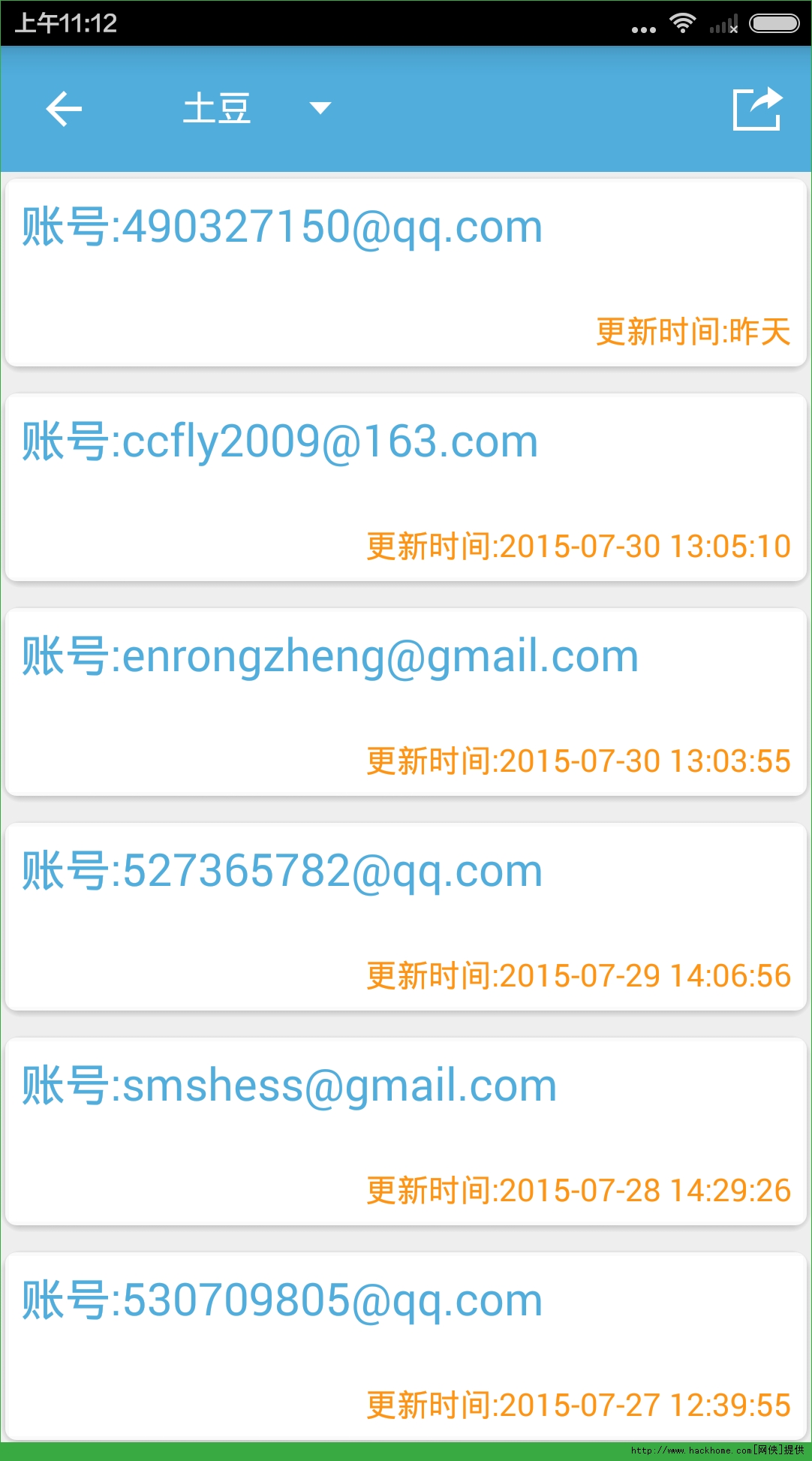
Task: Open account ccfly2009@163.com card
Action: (x=406, y=488)
